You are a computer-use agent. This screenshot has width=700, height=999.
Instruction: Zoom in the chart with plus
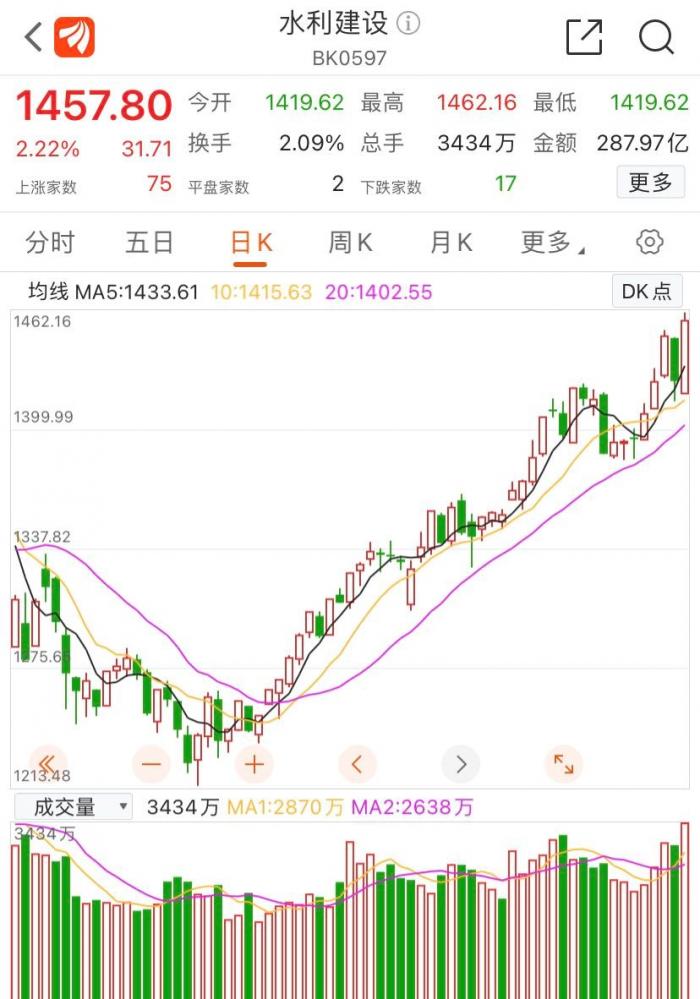click(x=254, y=765)
